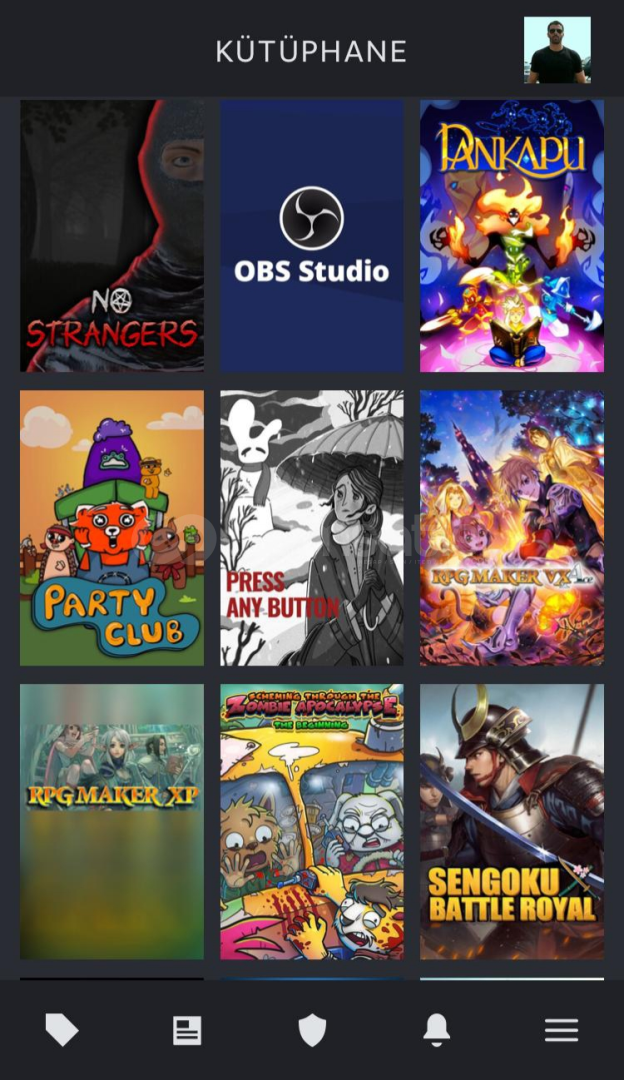624x1080 pixels.
Task: Open RPG Maker XP
Action: click(112, 822)
